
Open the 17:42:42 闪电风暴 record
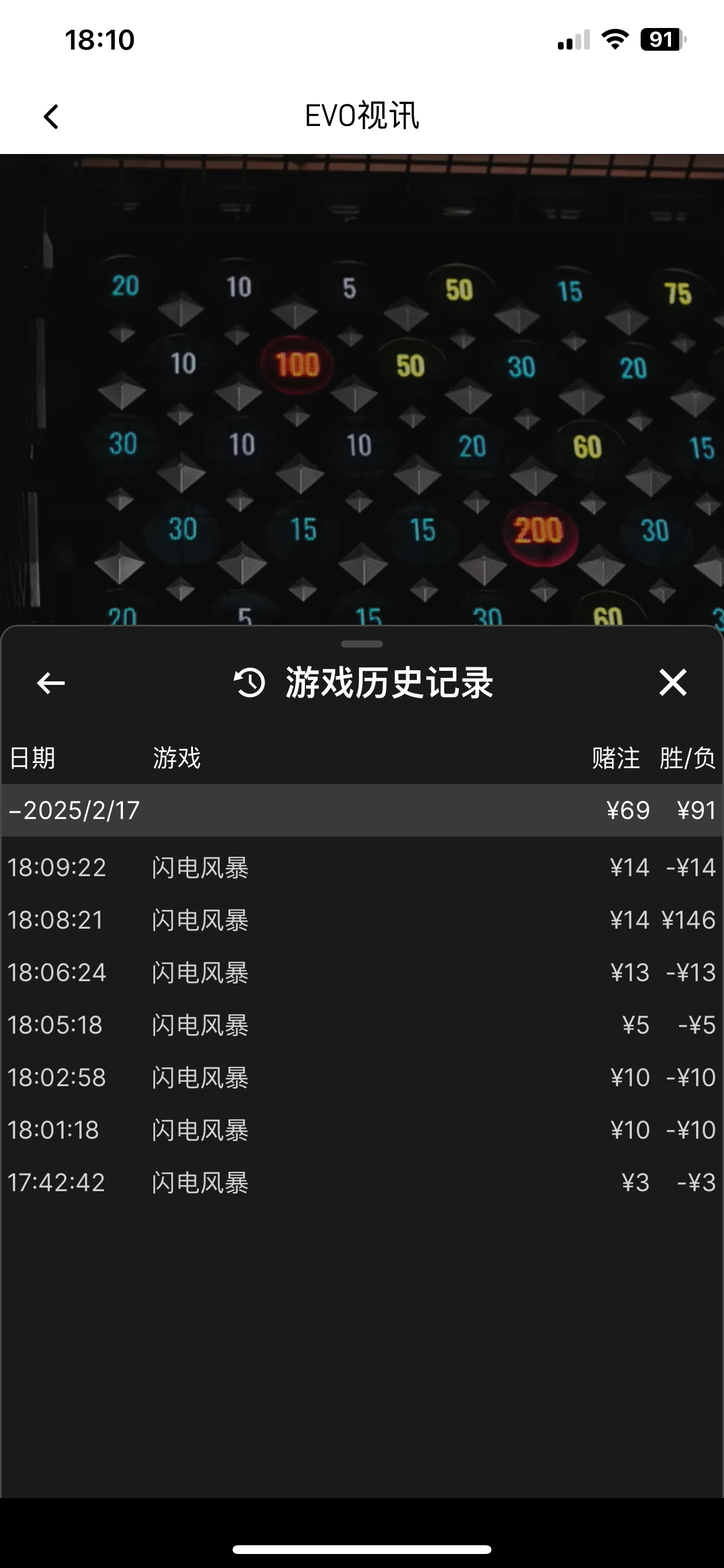pyautogui.click(x=361, y=1182)
